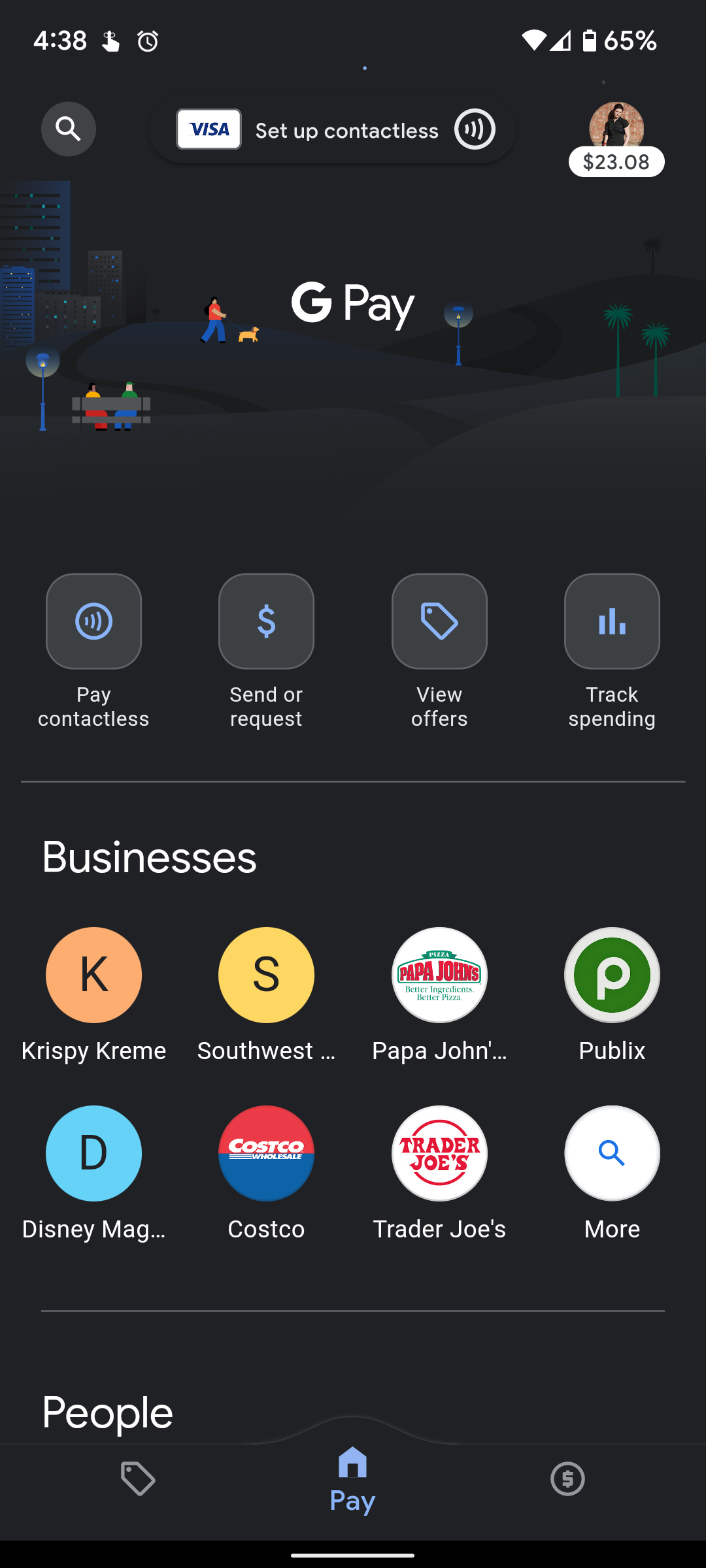This screenshot has width=706, height=1568.
Task: Open the Papa John's icon
Action: (x=439, y=975)
